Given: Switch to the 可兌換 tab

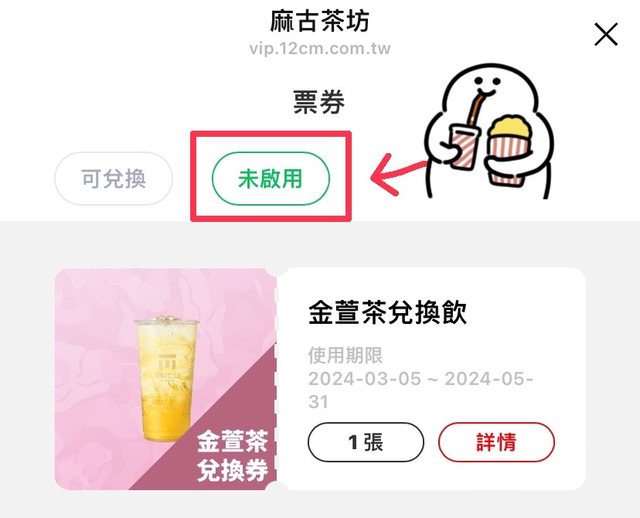Looking at the screenshot, I should (114, 179).
